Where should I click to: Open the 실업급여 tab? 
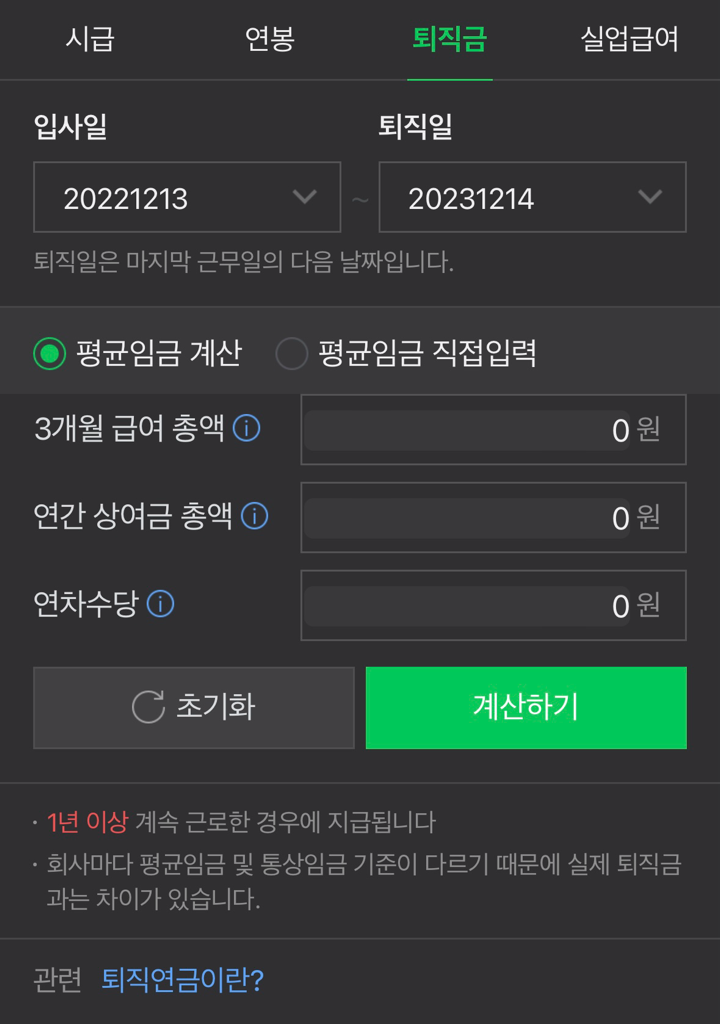click(629, 40)
